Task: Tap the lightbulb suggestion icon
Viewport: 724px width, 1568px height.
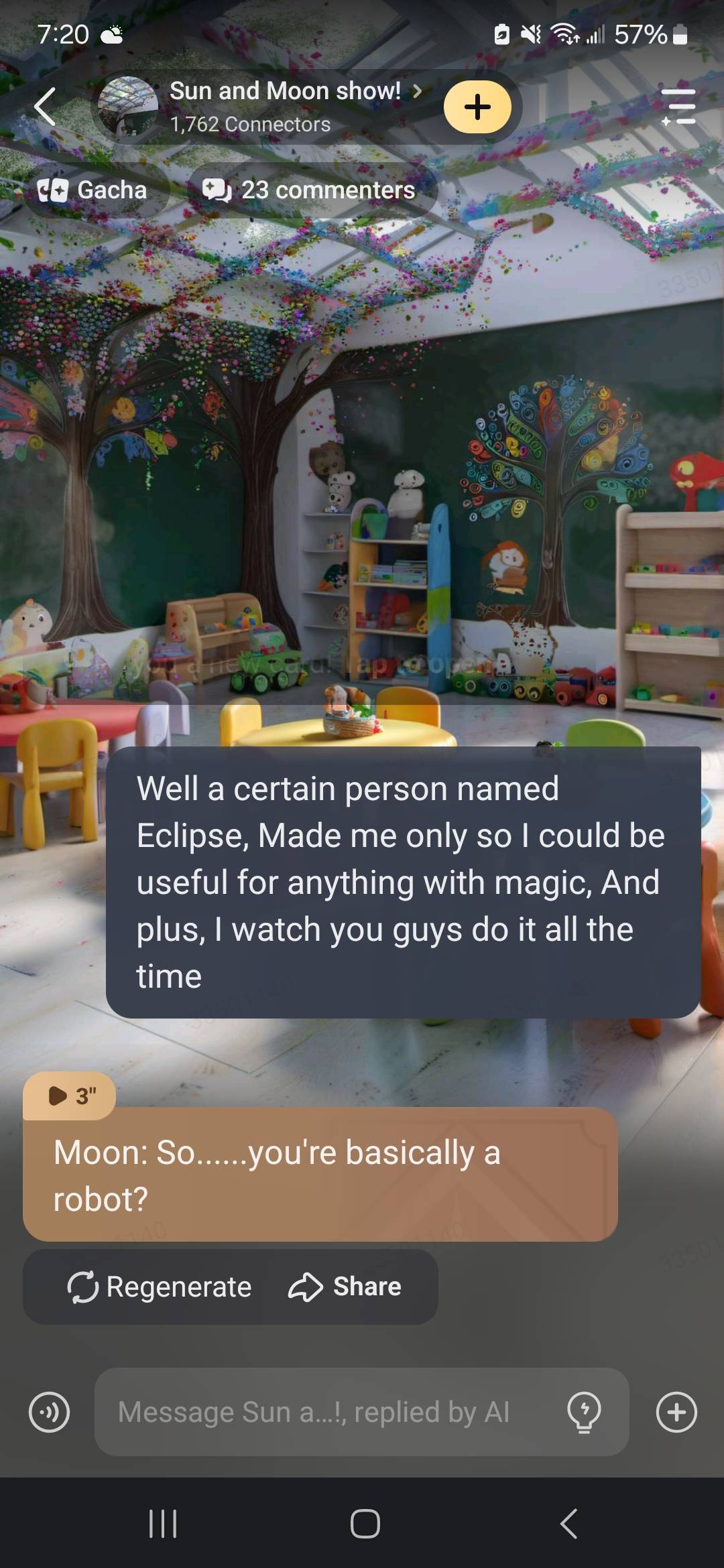Action: click(584, 1413)
